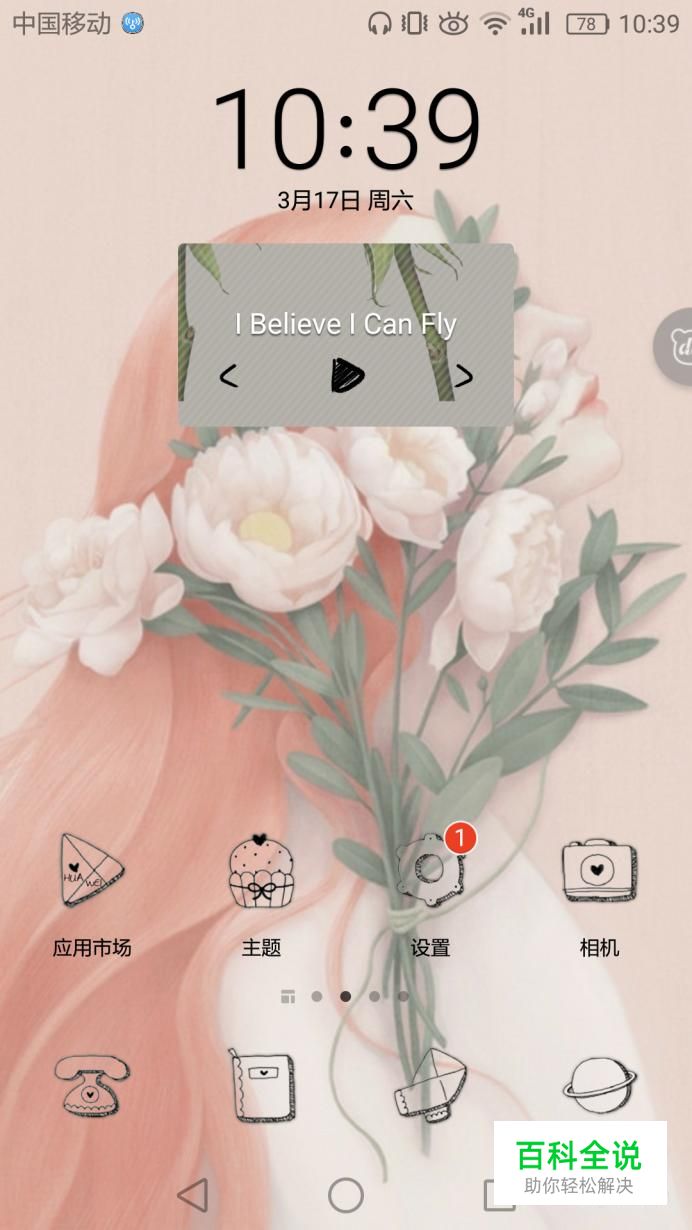The image size is (692, 1230).
Task: Open the paper boat app in the dock
Action: [430, 1085]
